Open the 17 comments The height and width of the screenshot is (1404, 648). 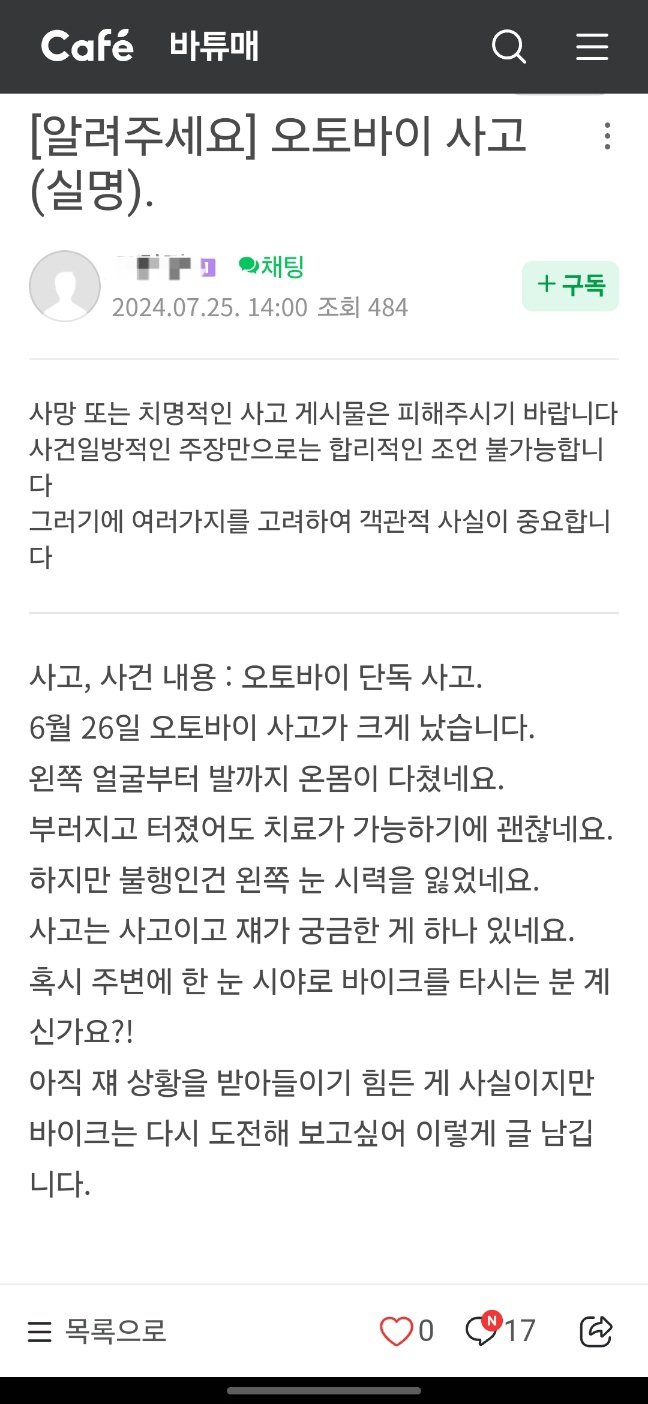click(500, 1331)
